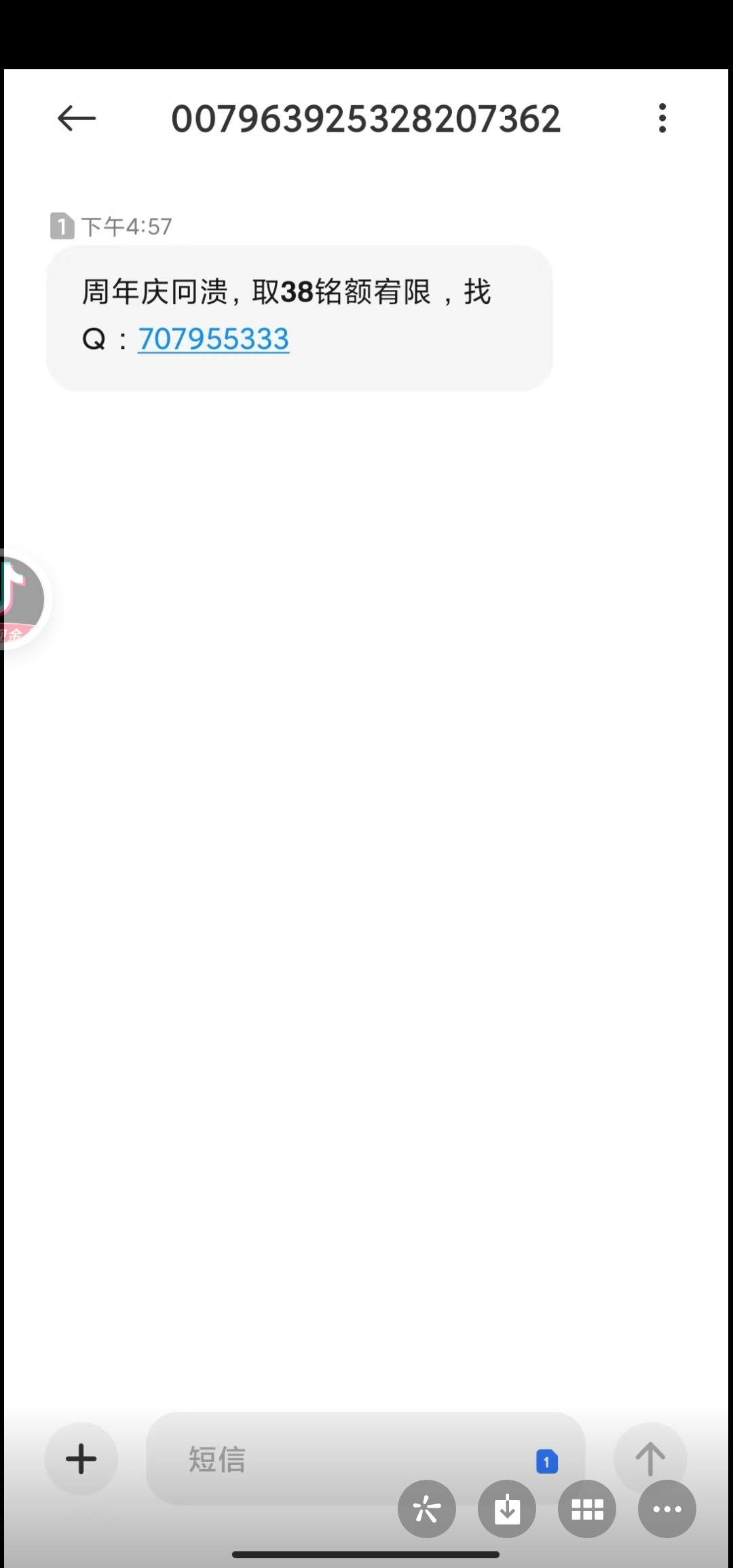Tap the linked number 707955333
Viewport: 733px width, 1568px height.
(214, 339)
